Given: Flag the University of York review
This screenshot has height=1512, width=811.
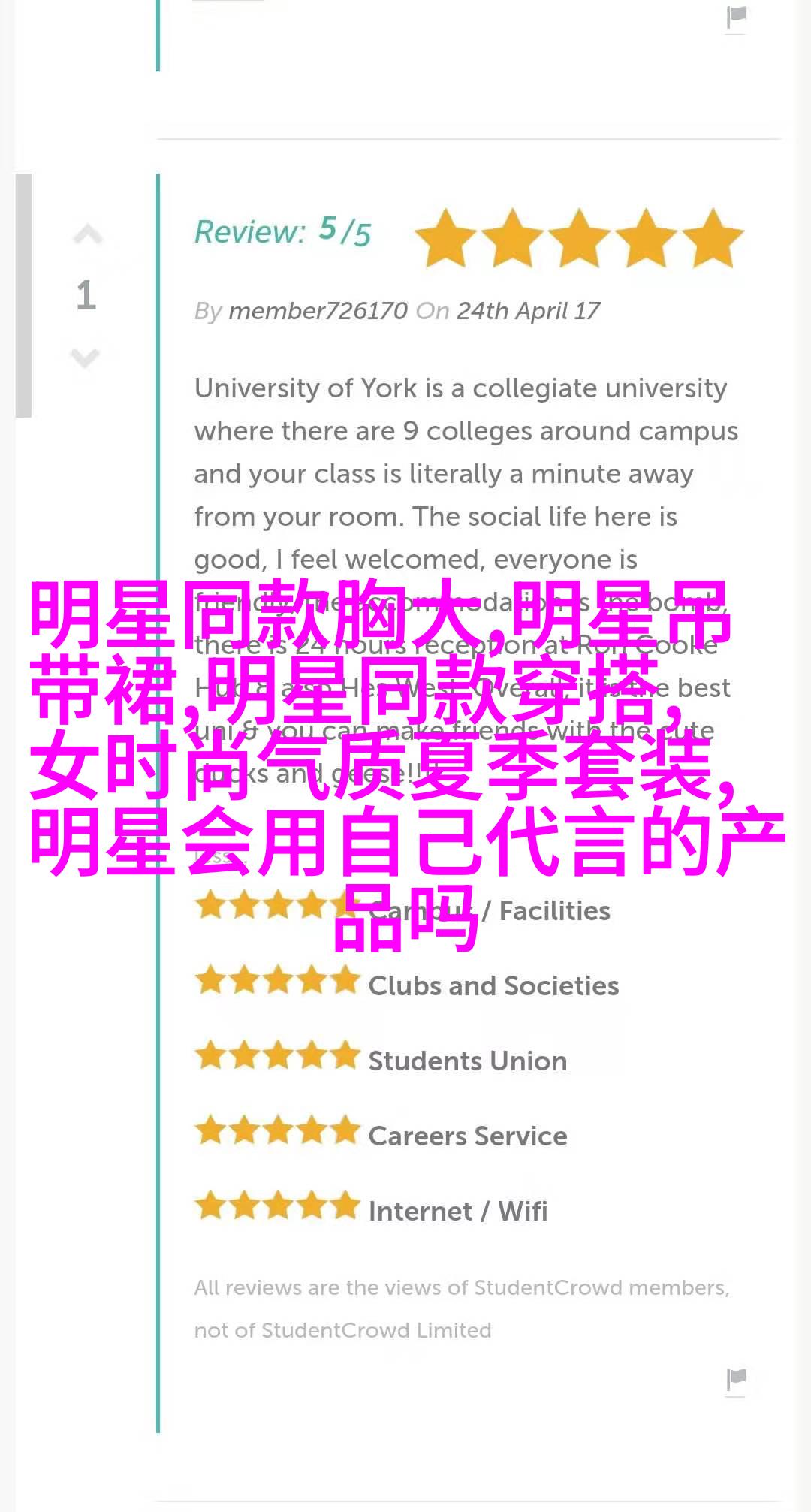Looking at the screenshot, I should click(736, 1379).
